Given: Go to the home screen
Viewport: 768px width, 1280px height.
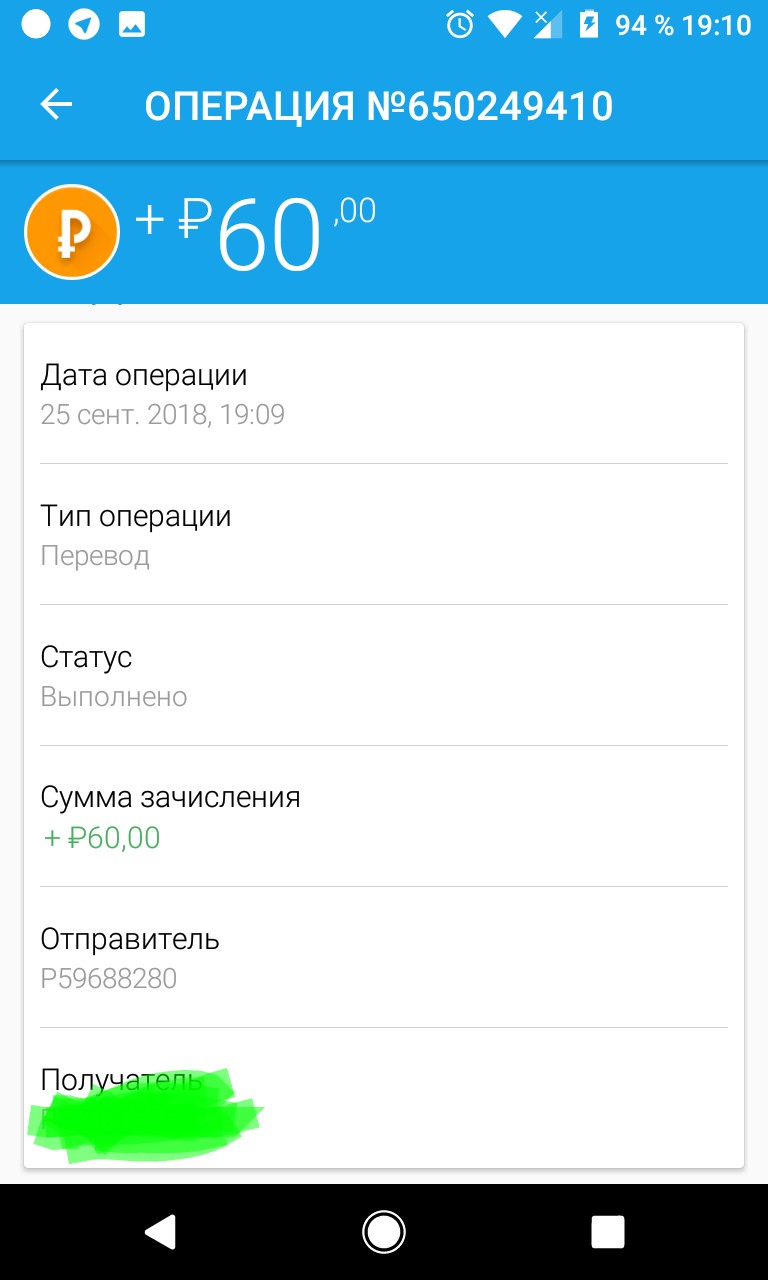Looking at the screenshot, I should [384, 1232].
